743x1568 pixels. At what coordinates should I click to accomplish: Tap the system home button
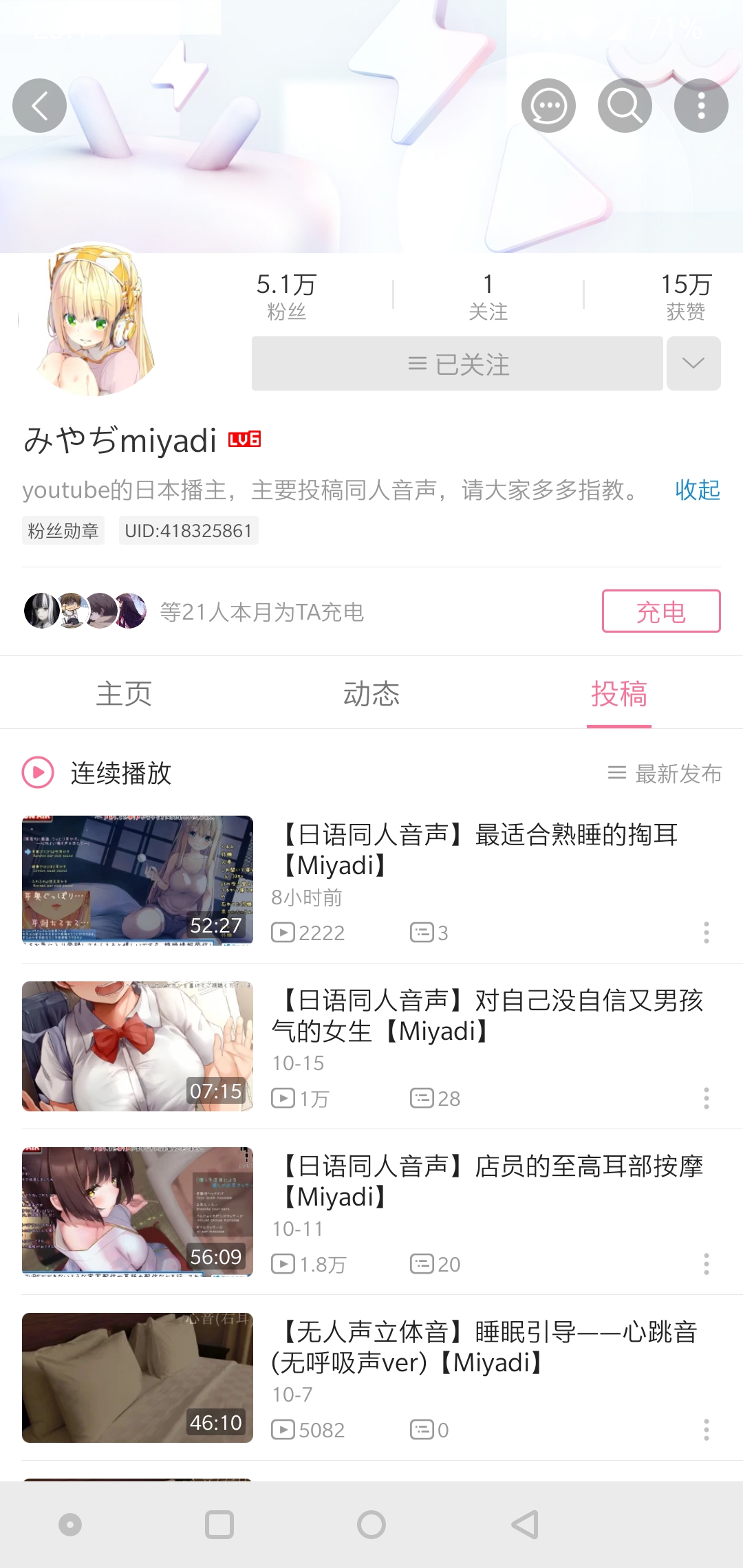[371, 1525]
